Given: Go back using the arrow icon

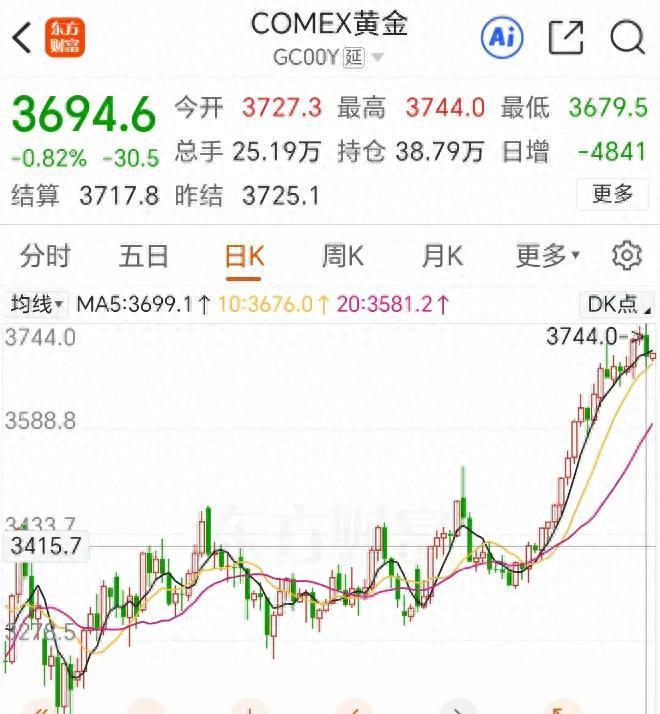Looking at the screenshot, I should (22, 38).
